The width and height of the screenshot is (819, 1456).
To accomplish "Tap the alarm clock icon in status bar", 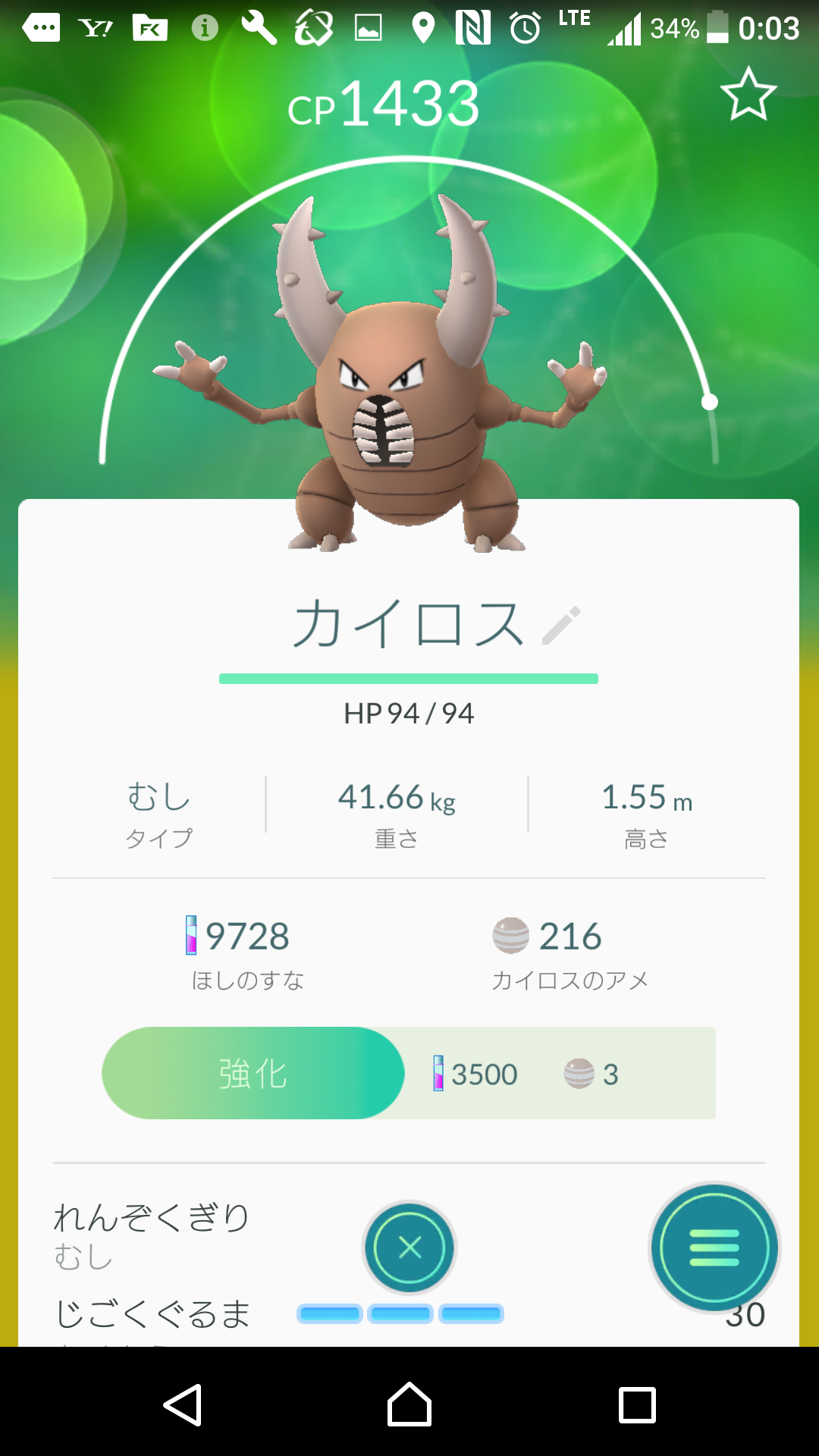I will point(525,27).
